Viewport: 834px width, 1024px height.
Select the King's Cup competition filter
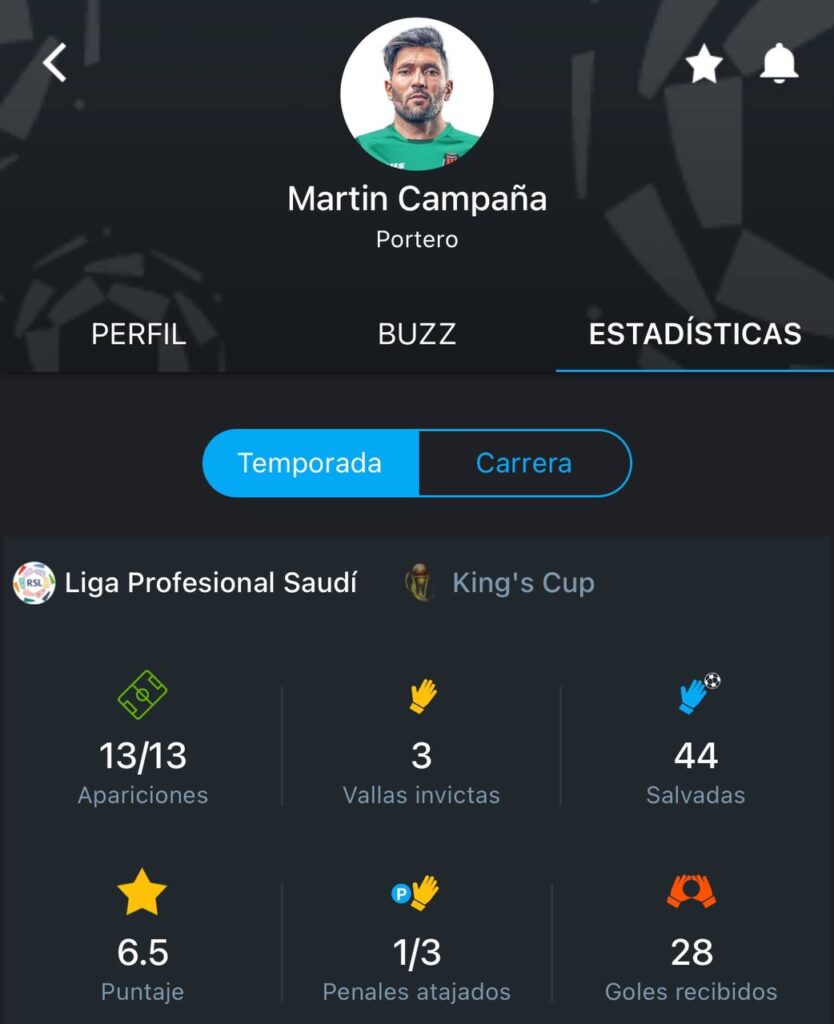(524, 581)
